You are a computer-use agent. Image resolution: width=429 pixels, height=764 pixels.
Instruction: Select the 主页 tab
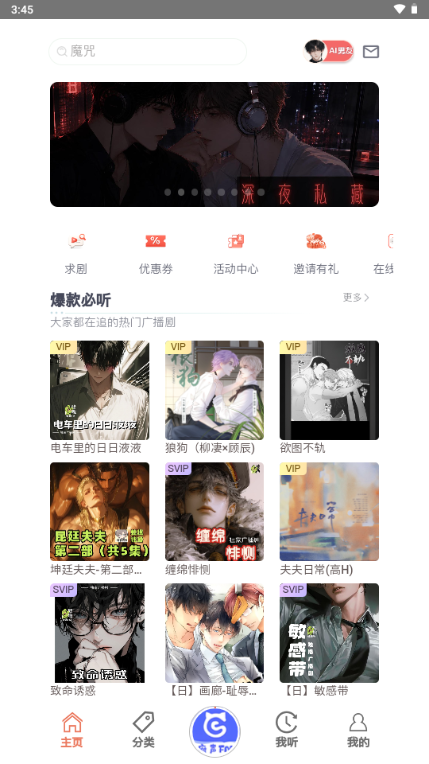pyautogui.click(x=72, y=729)
